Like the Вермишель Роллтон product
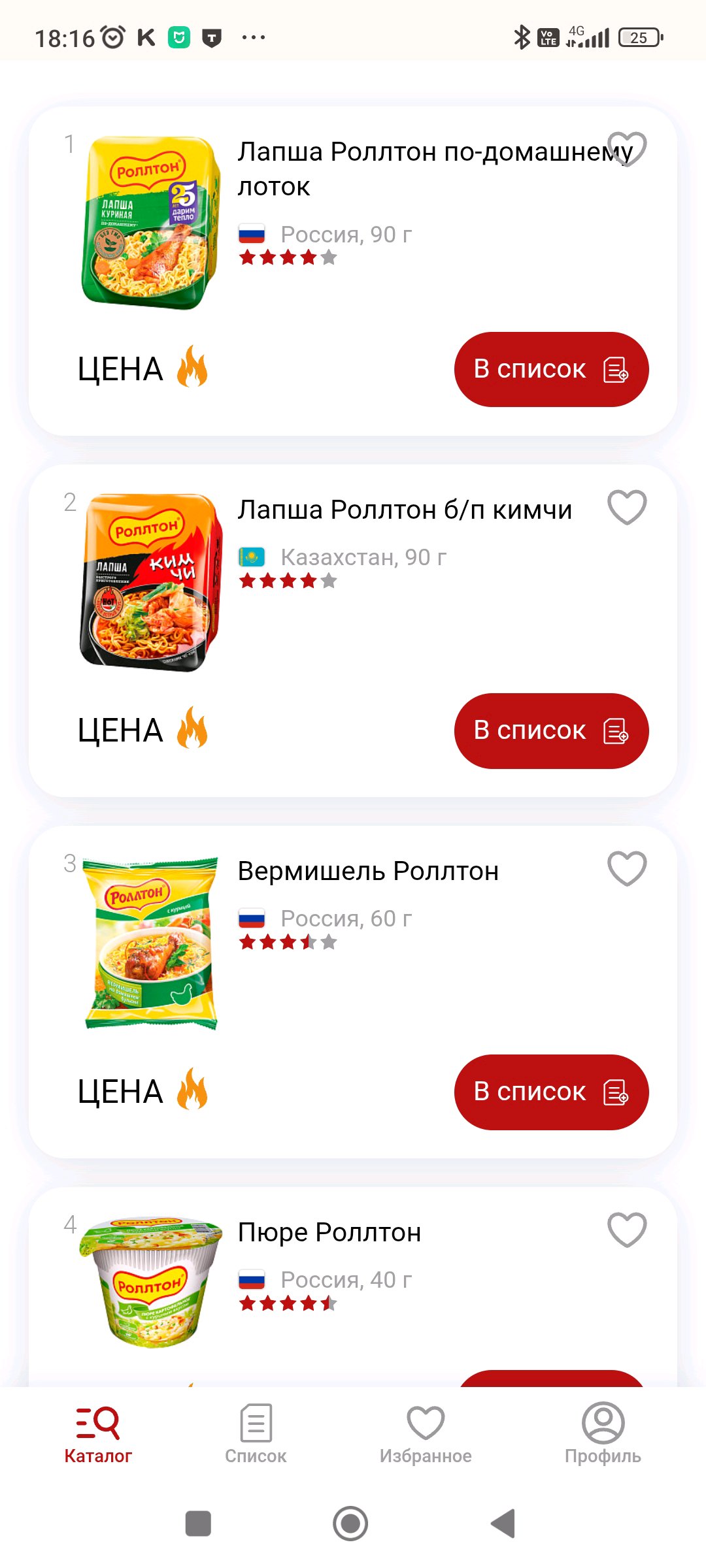 click(627, 868)
